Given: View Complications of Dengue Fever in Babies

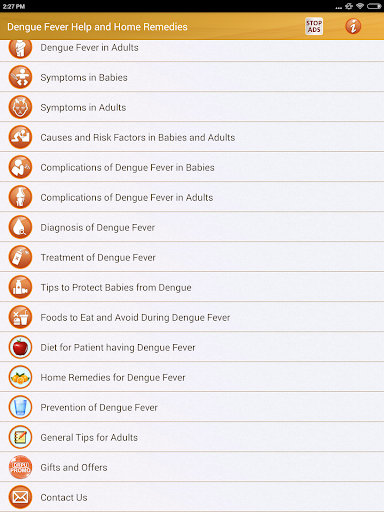Looking at the screenshot, I should pos(192,167).
